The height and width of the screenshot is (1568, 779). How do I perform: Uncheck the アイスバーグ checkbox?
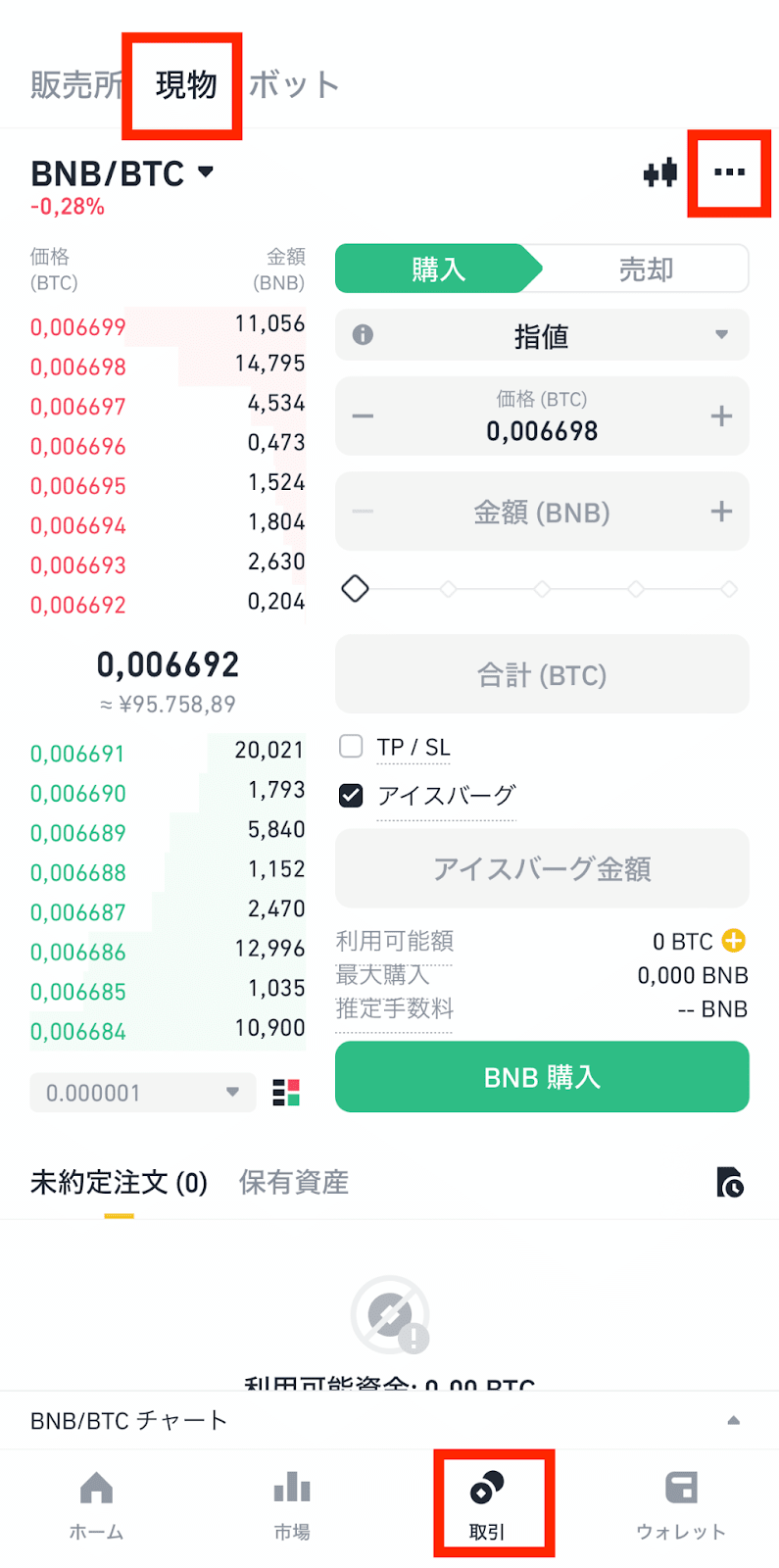(x=351, y=795)
